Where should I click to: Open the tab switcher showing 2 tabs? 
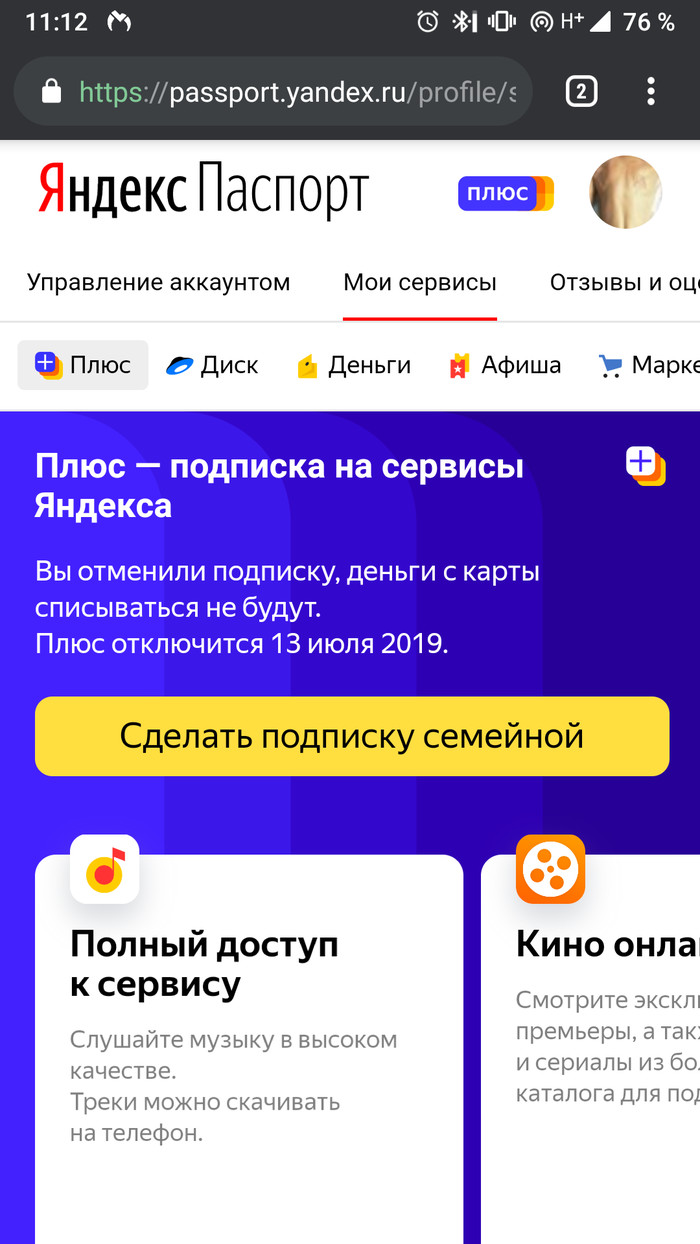tap(581, 92)
